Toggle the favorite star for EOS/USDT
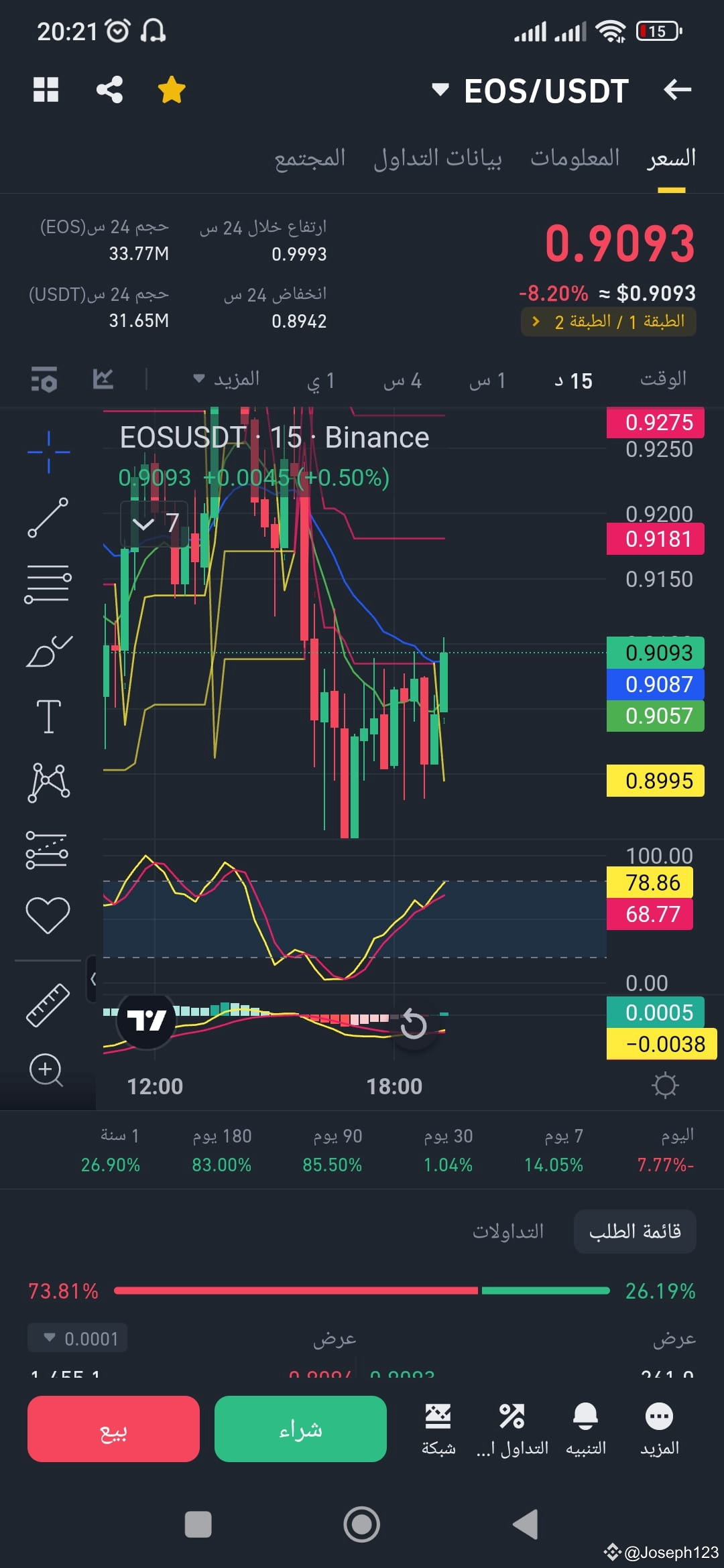 click(x=172, y=89)
